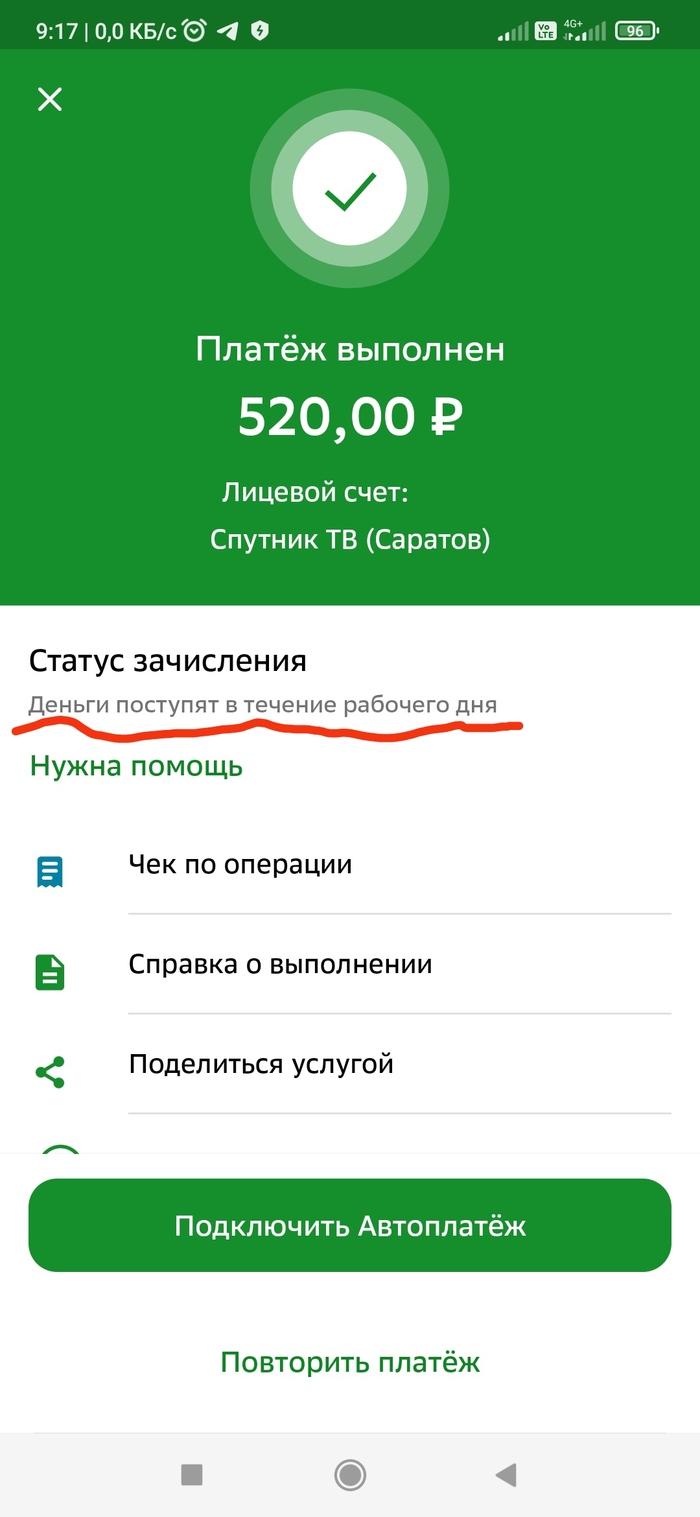The height and width of the screenshot is (1517, 700).
Task: Close the payment confirmation screen
Action: tap(49, 99)
